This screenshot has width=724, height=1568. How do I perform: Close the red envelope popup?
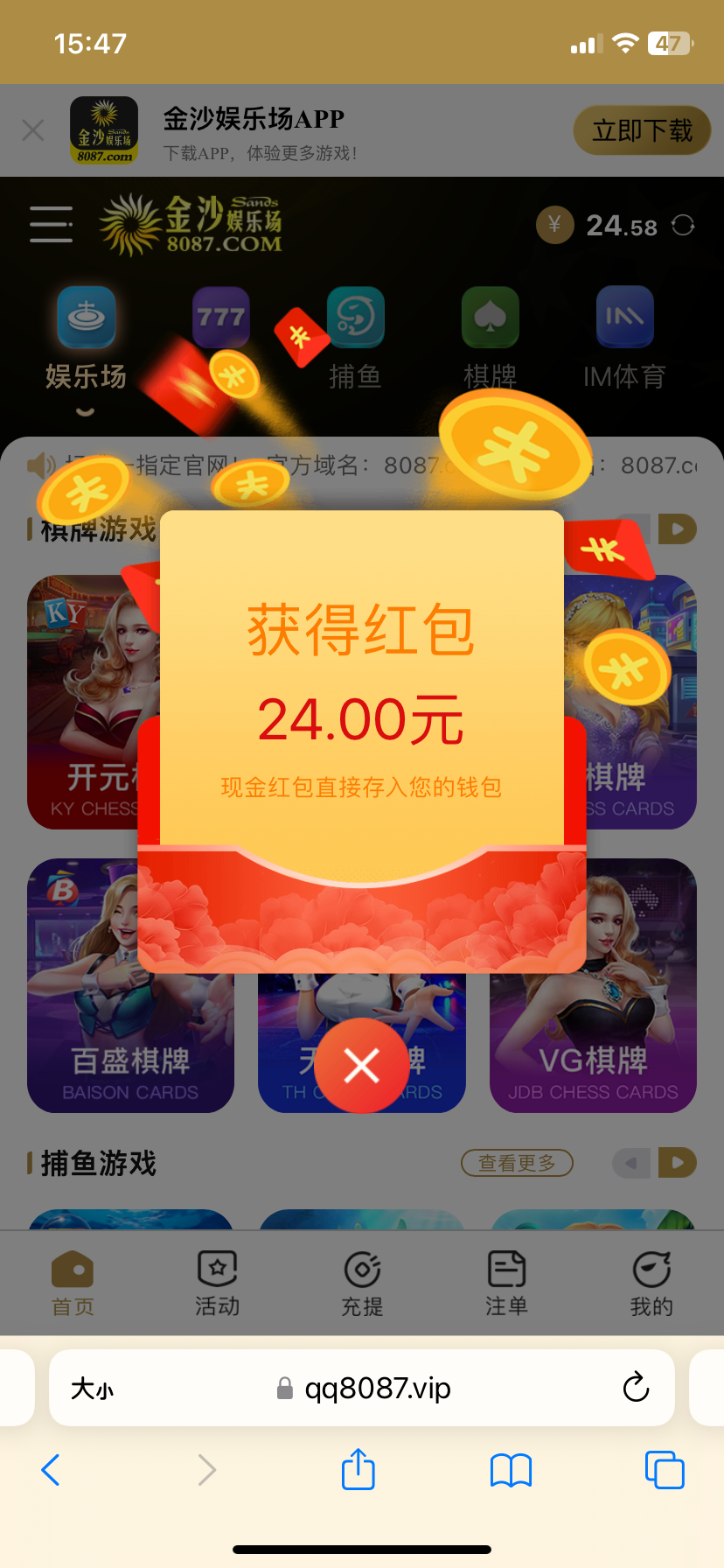tap(361, 1065)
